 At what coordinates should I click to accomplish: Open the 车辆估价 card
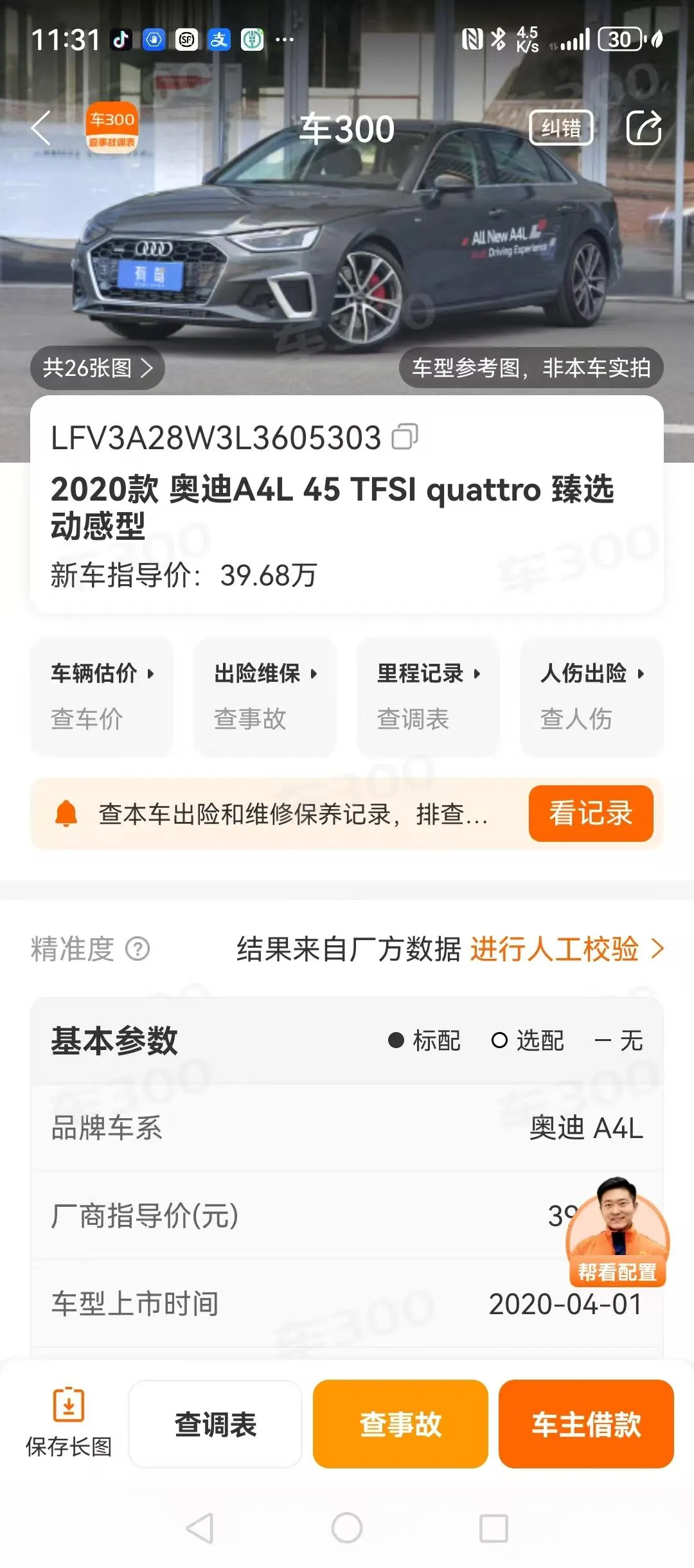tap(102, 697)
